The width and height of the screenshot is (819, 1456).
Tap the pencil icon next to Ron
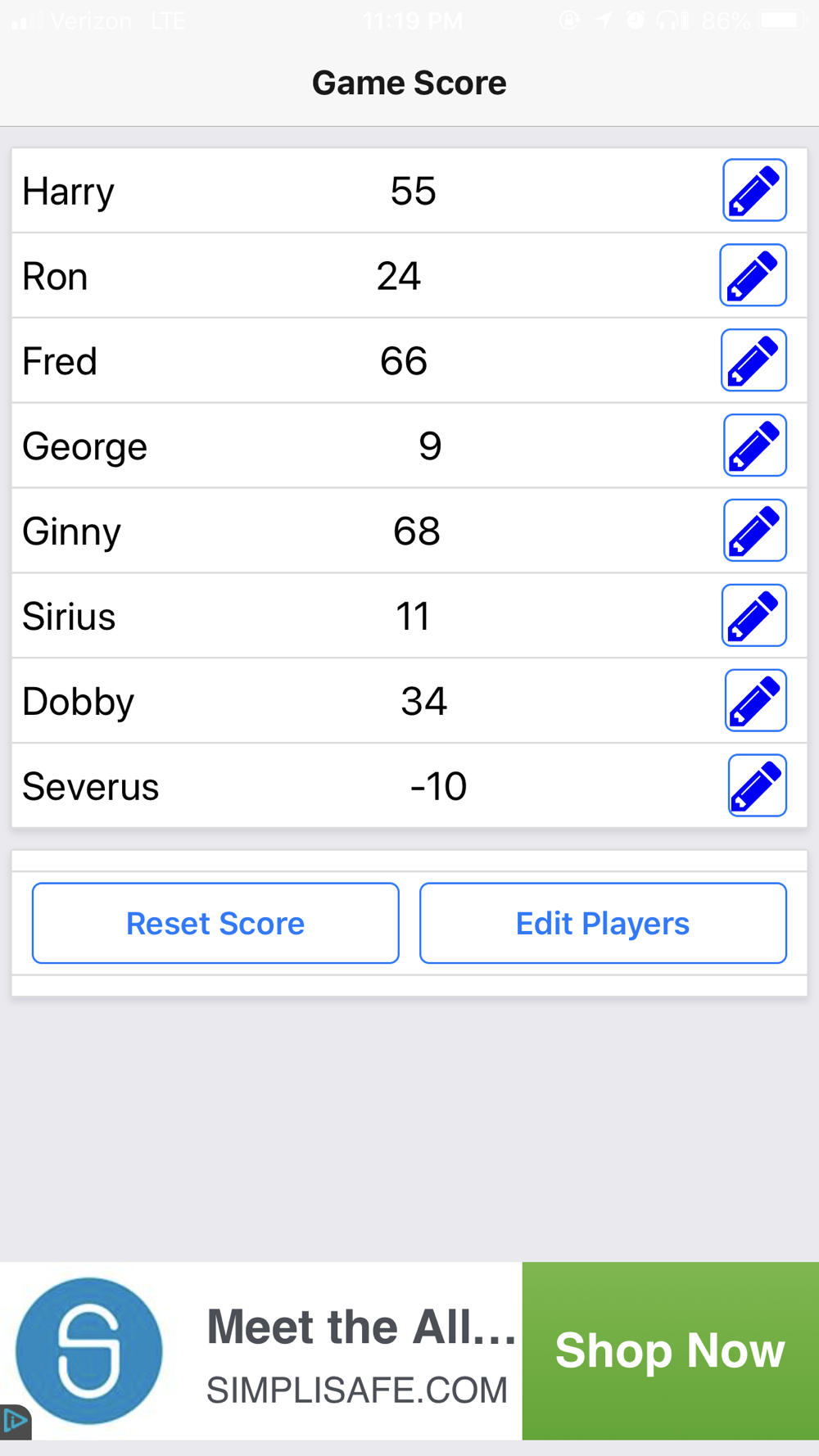753,275
